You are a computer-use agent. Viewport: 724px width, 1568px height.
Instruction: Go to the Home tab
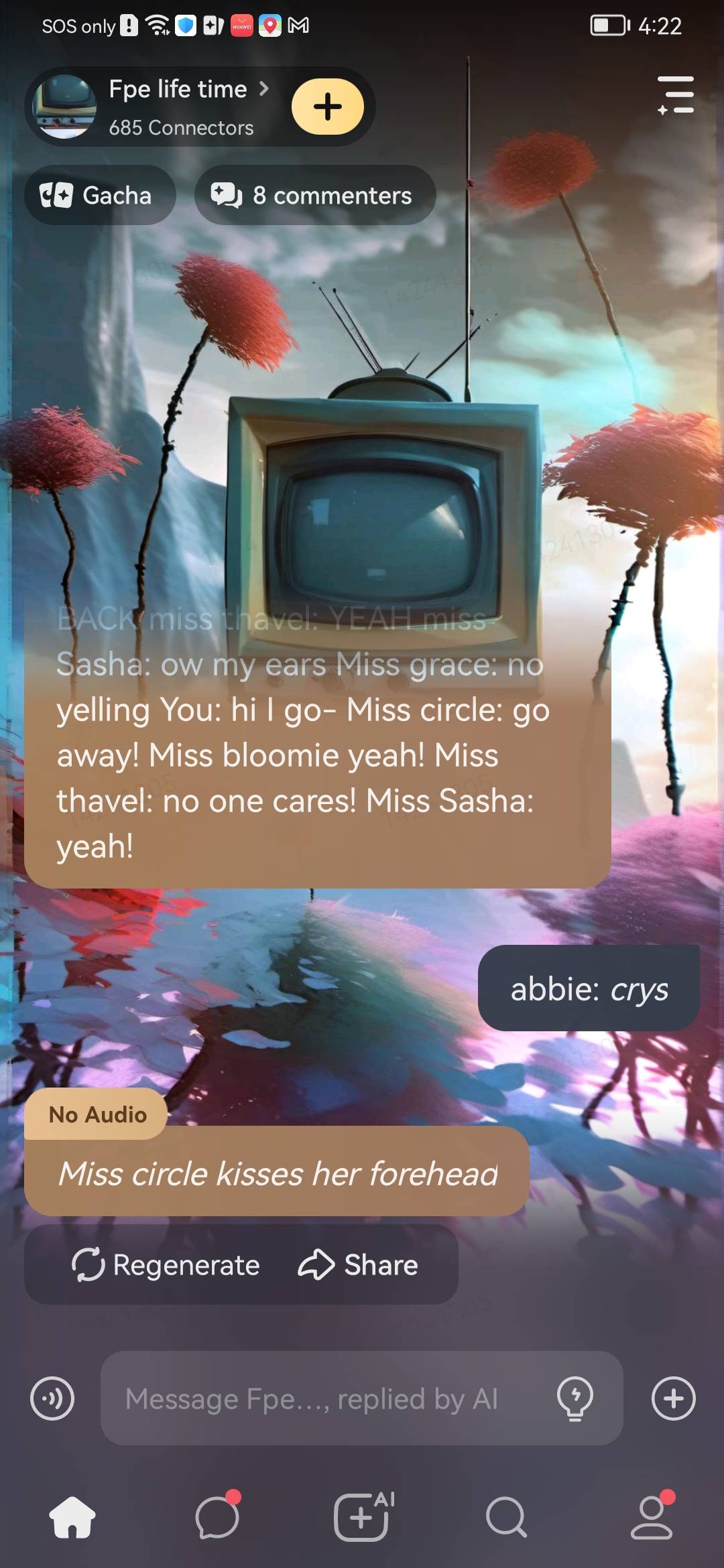(72, 1517)
